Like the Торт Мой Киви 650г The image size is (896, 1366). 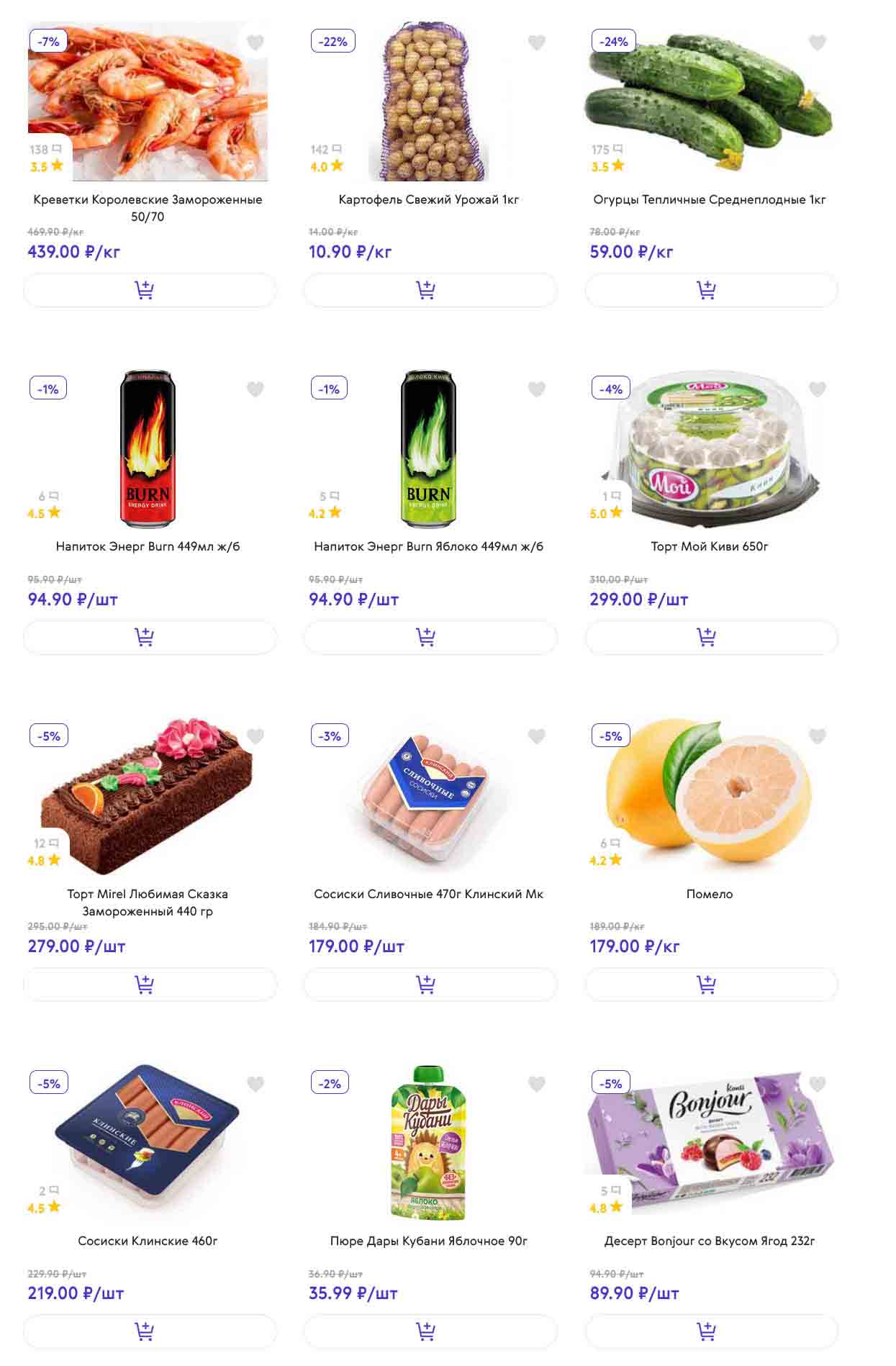(x=817, y=389)
